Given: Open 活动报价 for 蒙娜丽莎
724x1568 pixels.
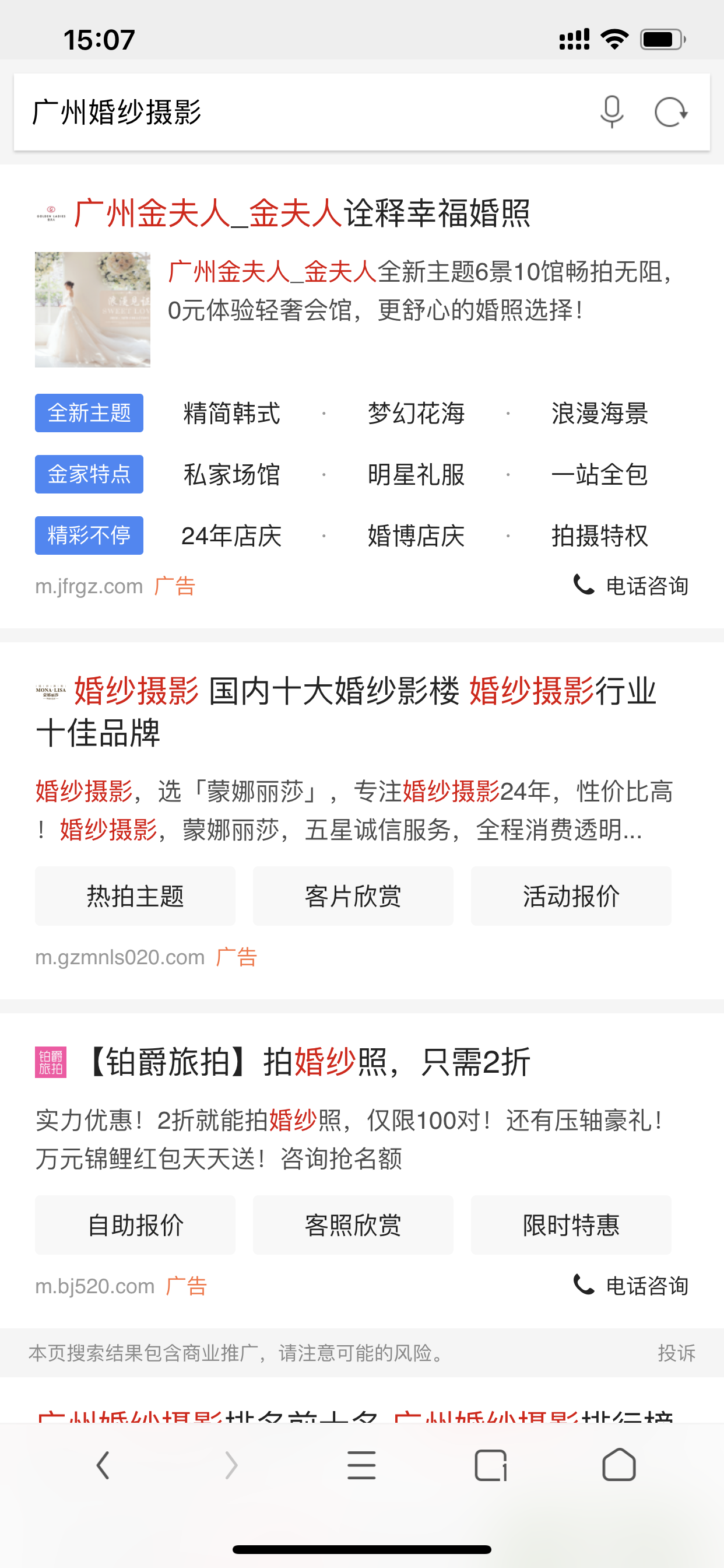Looking at the screenshot, I should [x=571, y=895].
